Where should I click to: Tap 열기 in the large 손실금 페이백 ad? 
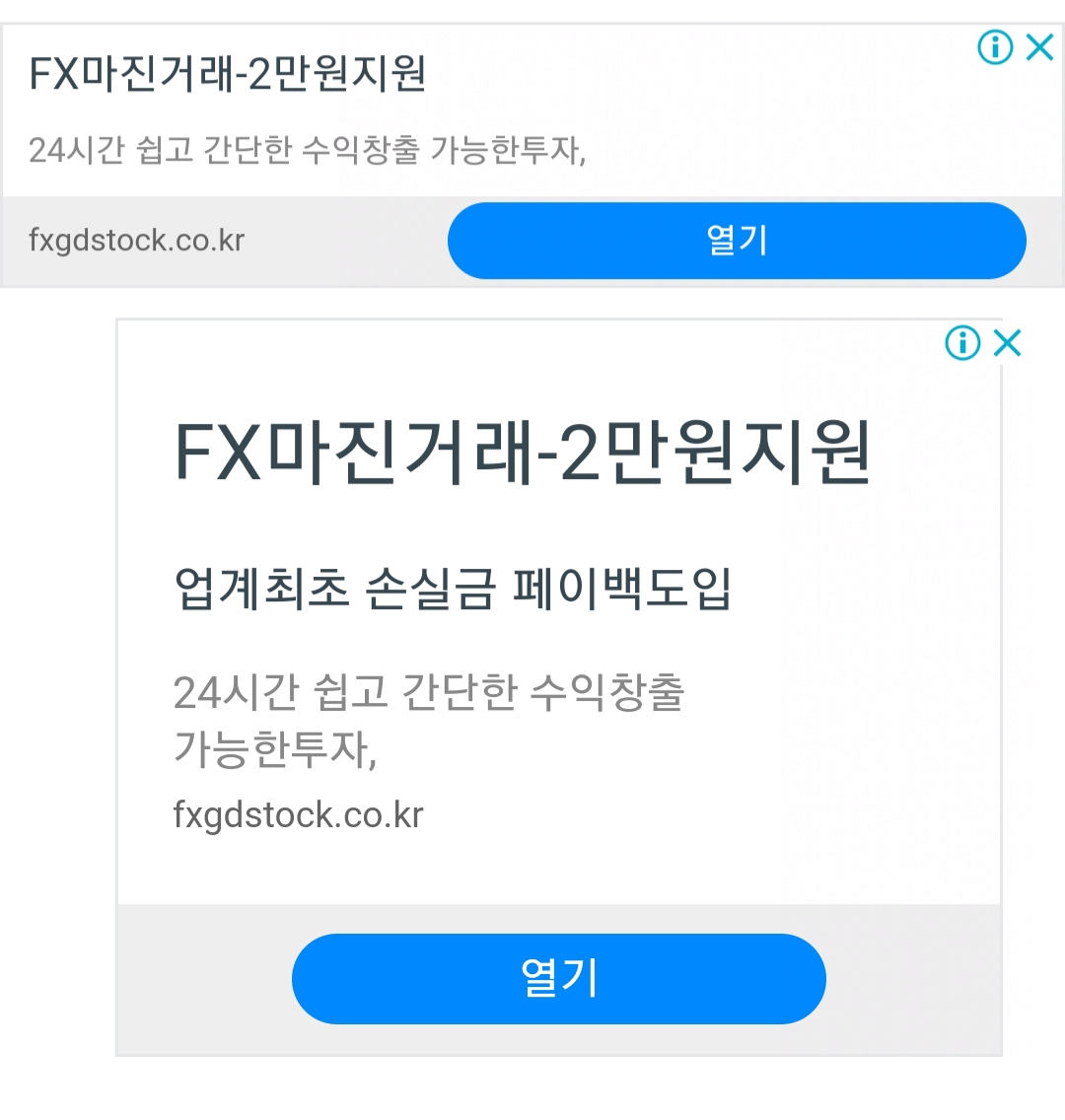click(x=558, y=978)
